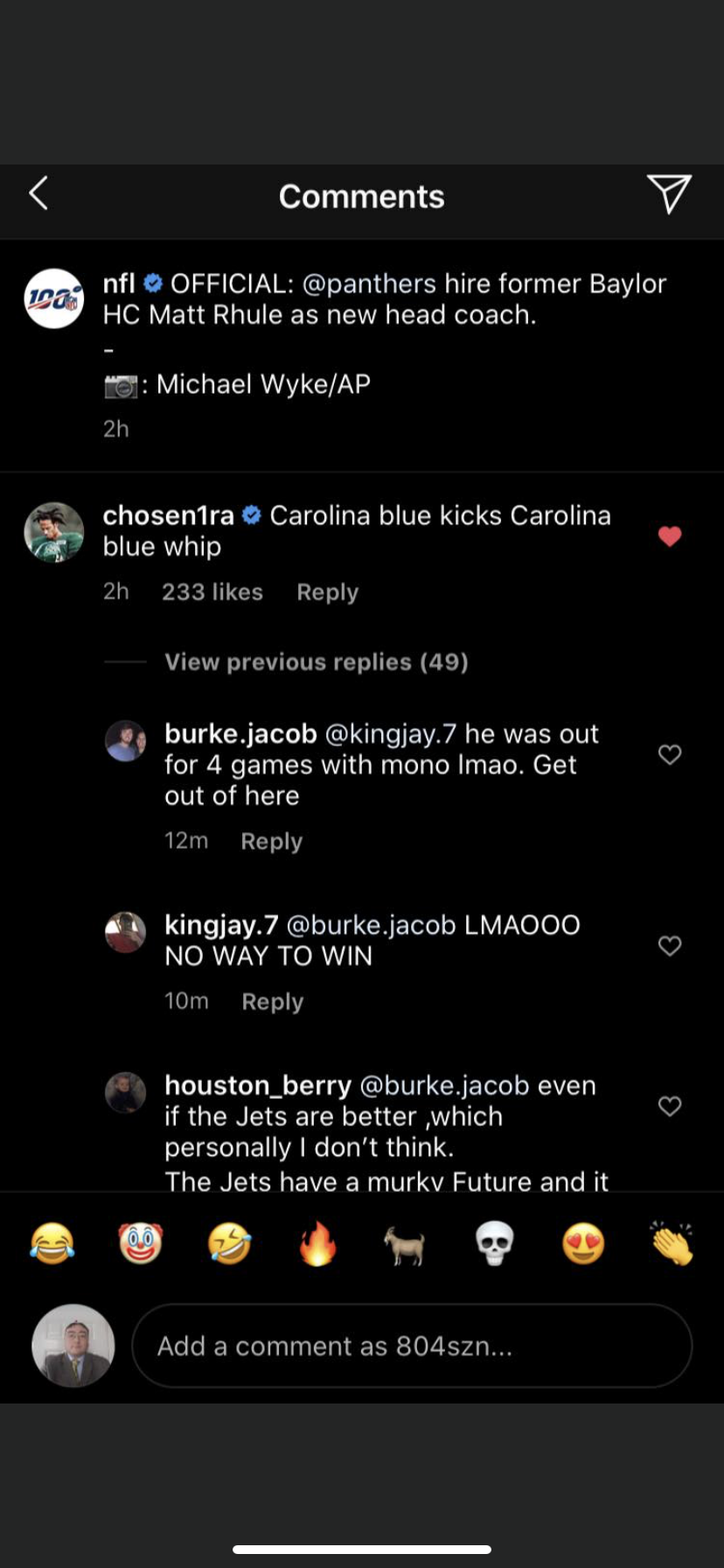This screenshot has width=724, height=1568.
Task: Reply to kingjay.7's comment
Action: (272, 1001)
